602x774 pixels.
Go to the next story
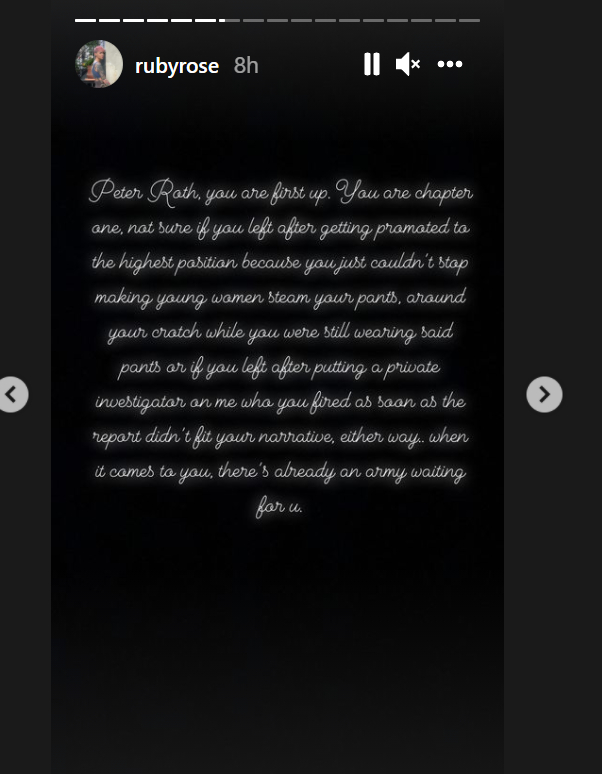544,394
